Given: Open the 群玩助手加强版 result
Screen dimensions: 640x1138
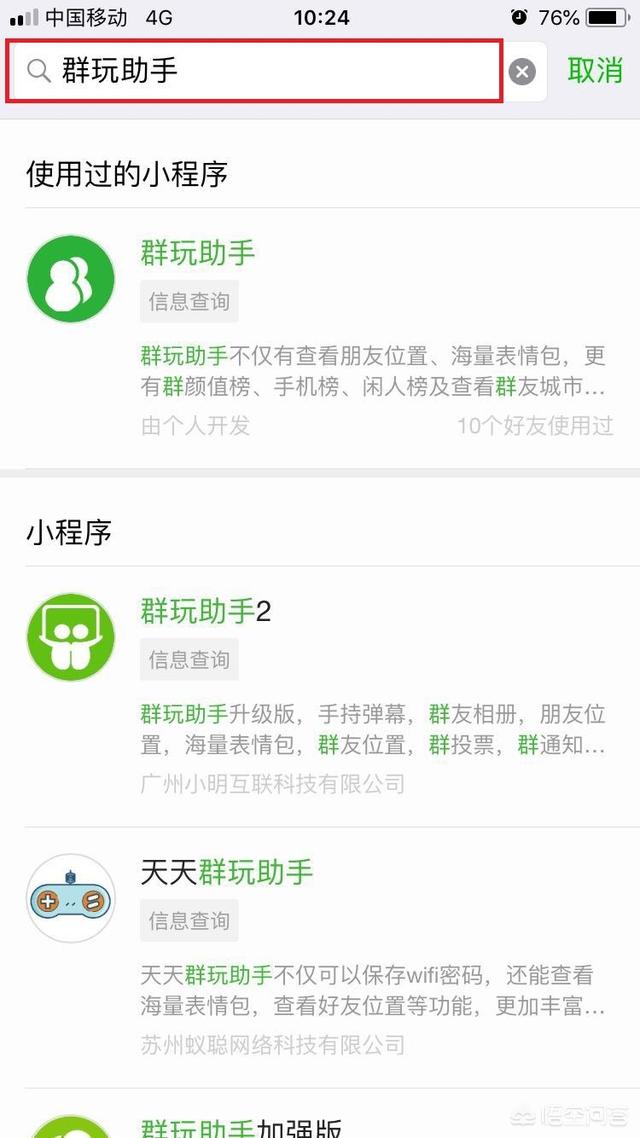Looking at the screenshot, I should [x=320, y=1114].
